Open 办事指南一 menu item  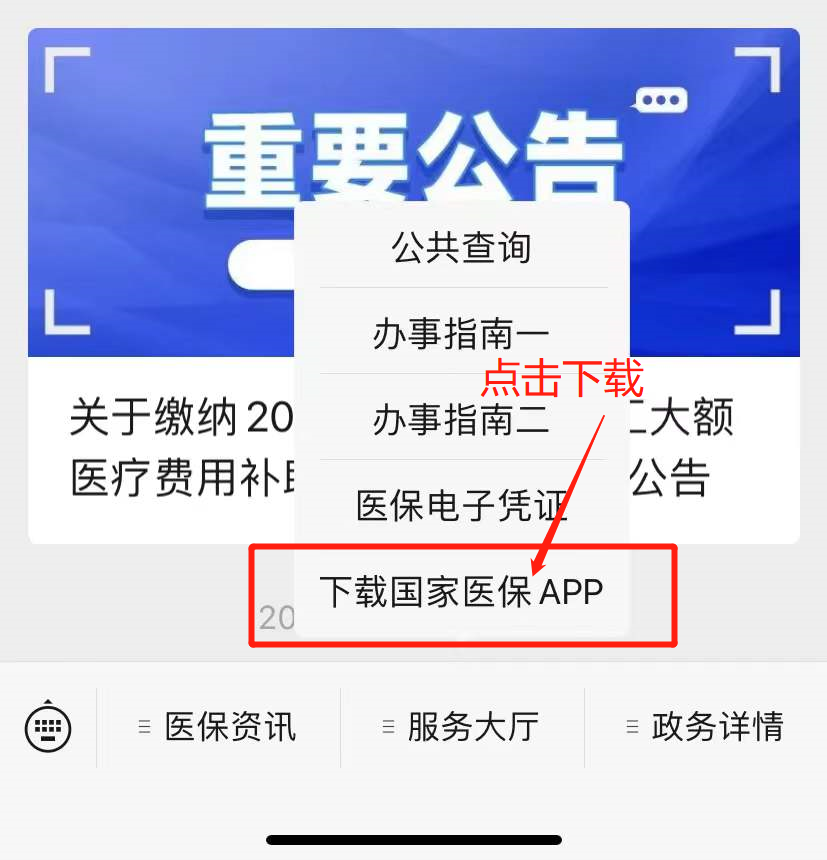pos(462,333)
